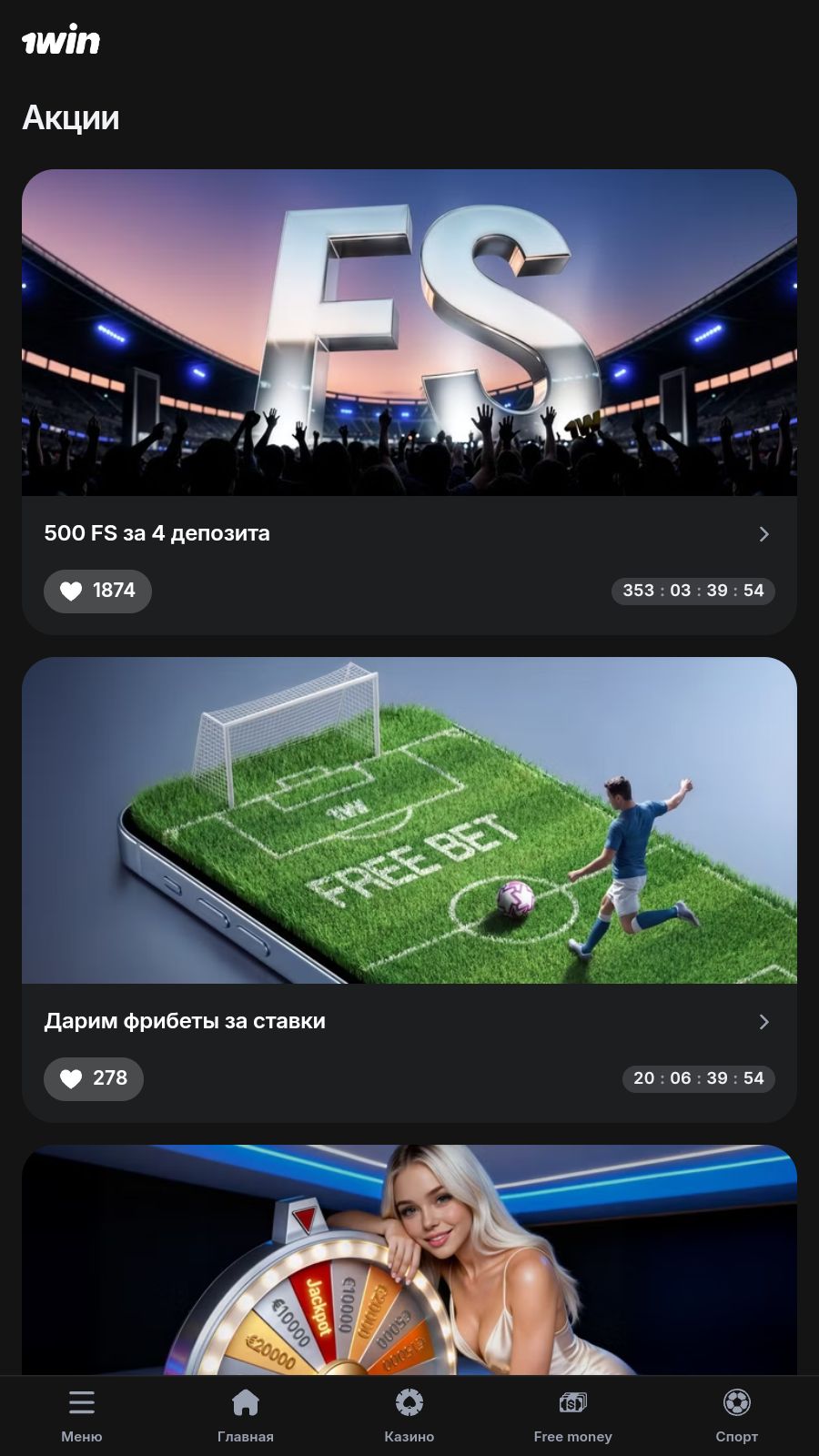Open the Меню tab

82,1415
